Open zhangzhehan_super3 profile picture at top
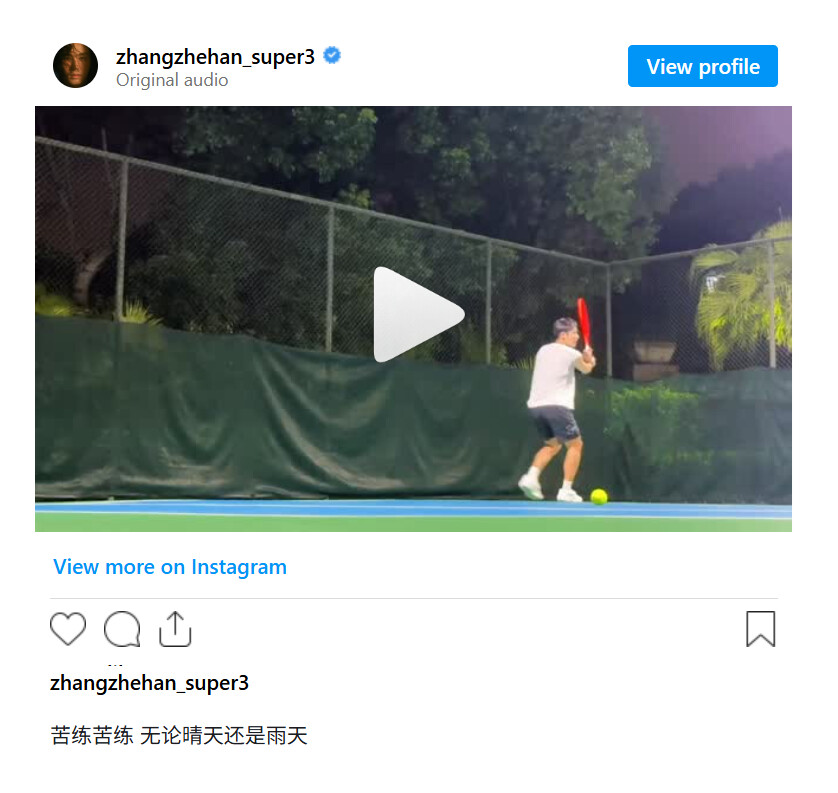The height and width of the screenshot is (793, 838). pos(75,66)
